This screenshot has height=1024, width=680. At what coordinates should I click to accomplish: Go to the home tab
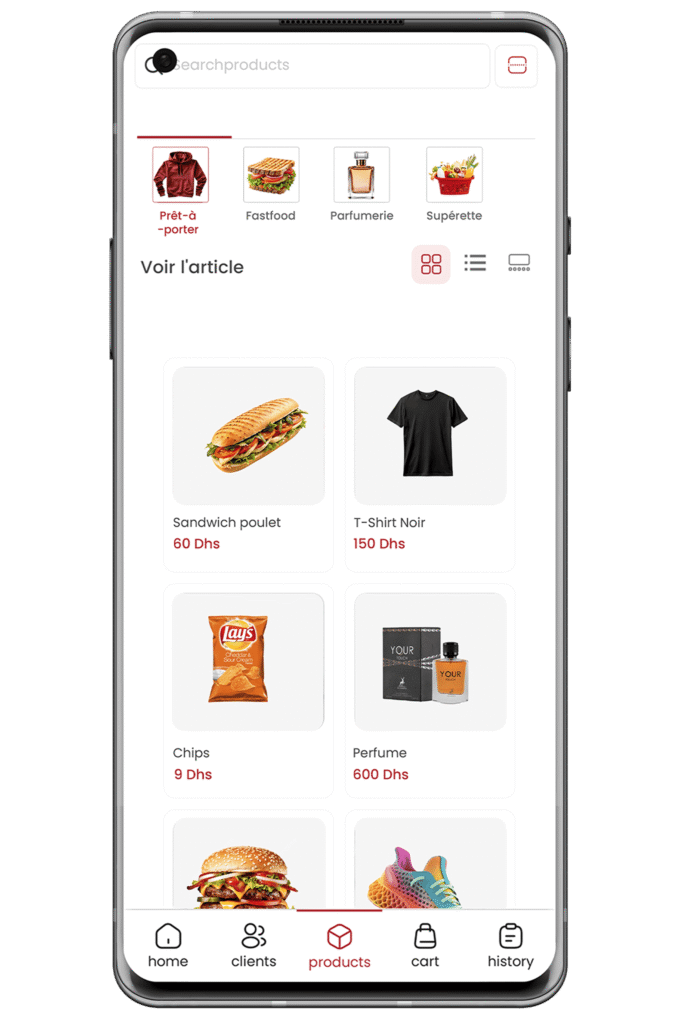click(168, 946)
